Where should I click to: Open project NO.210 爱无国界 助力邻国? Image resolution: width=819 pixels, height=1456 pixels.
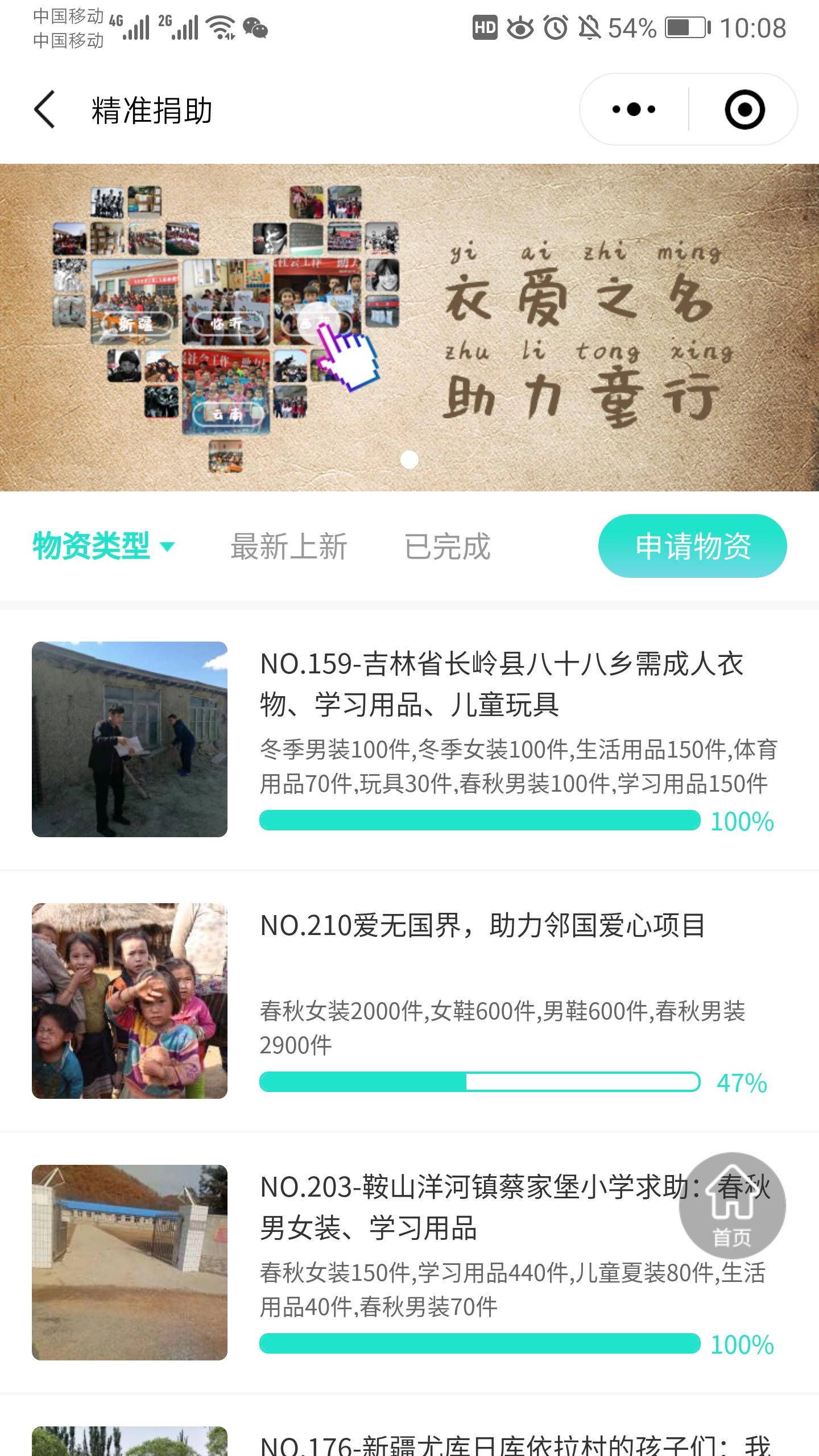(482, 926)
